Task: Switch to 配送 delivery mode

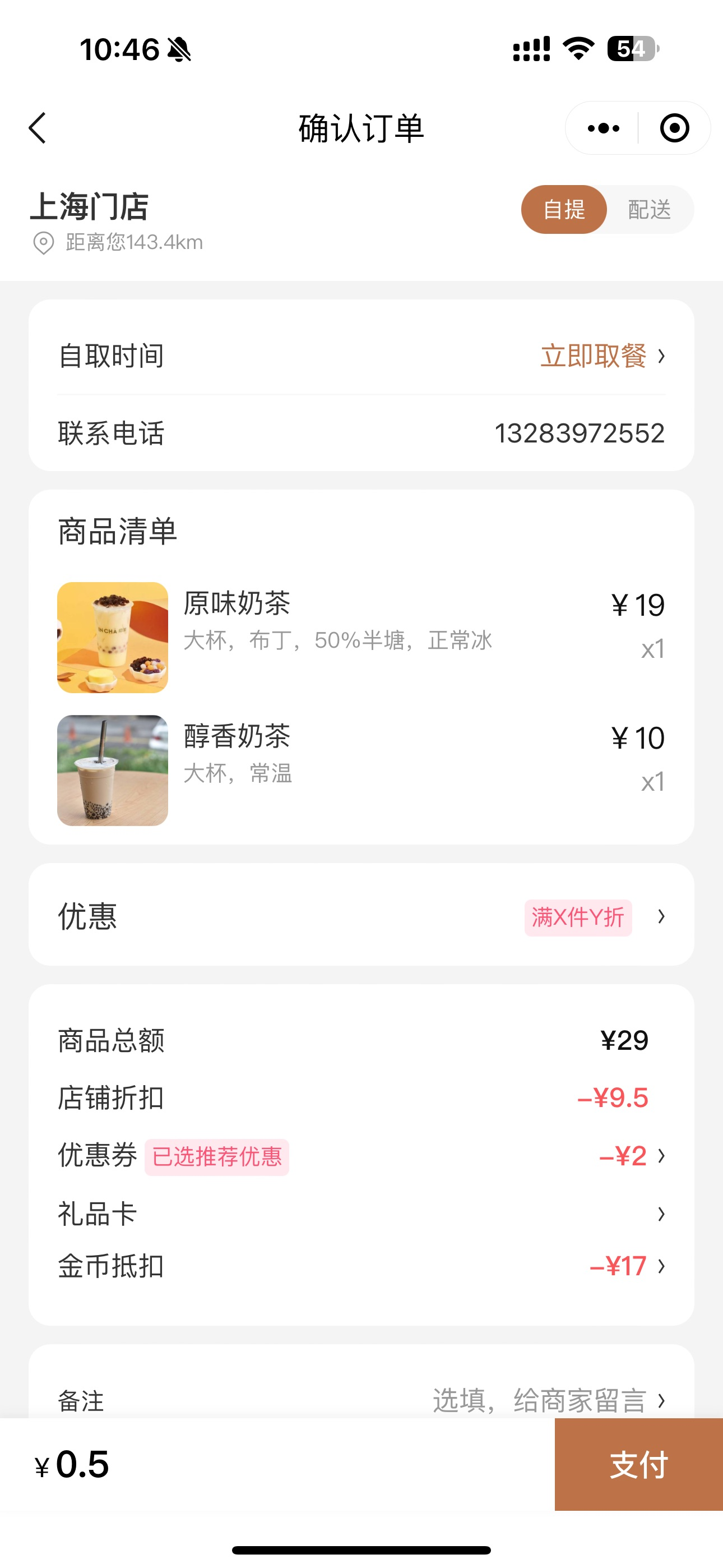Action: pos(650,209)
